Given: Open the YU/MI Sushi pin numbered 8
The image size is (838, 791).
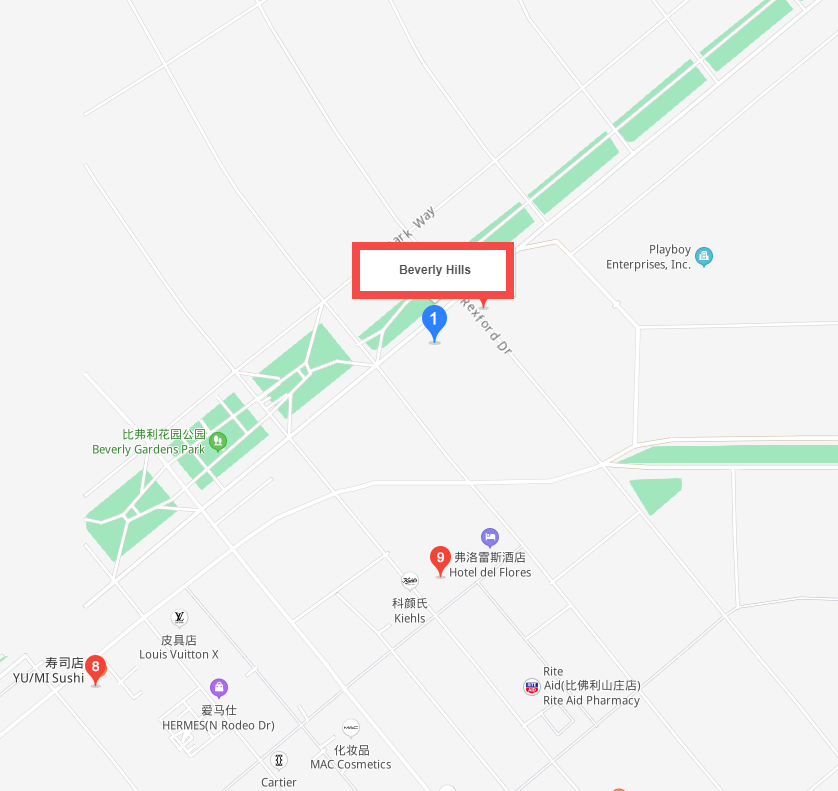Looking at the screenshot, I should pos(95,668).
